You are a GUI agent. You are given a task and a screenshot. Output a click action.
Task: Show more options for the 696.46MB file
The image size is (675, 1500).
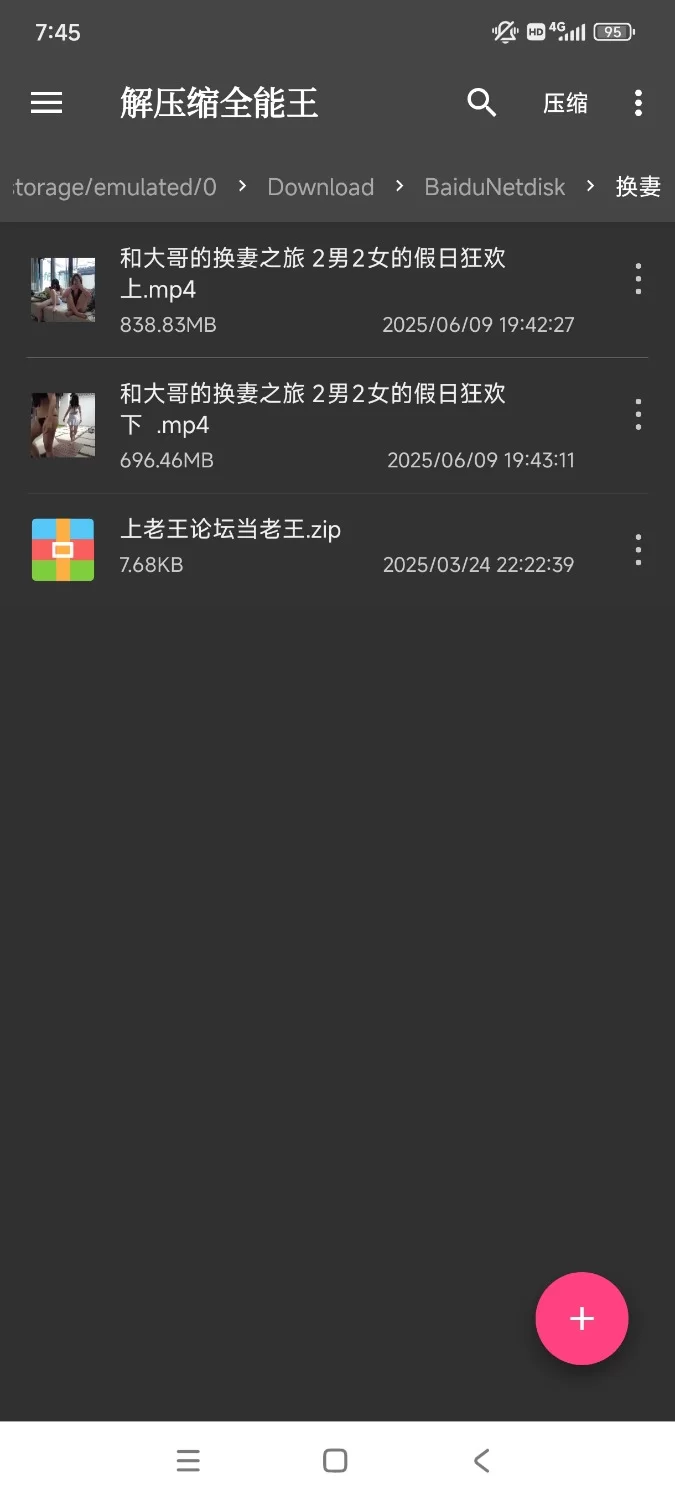click(638, 414)
